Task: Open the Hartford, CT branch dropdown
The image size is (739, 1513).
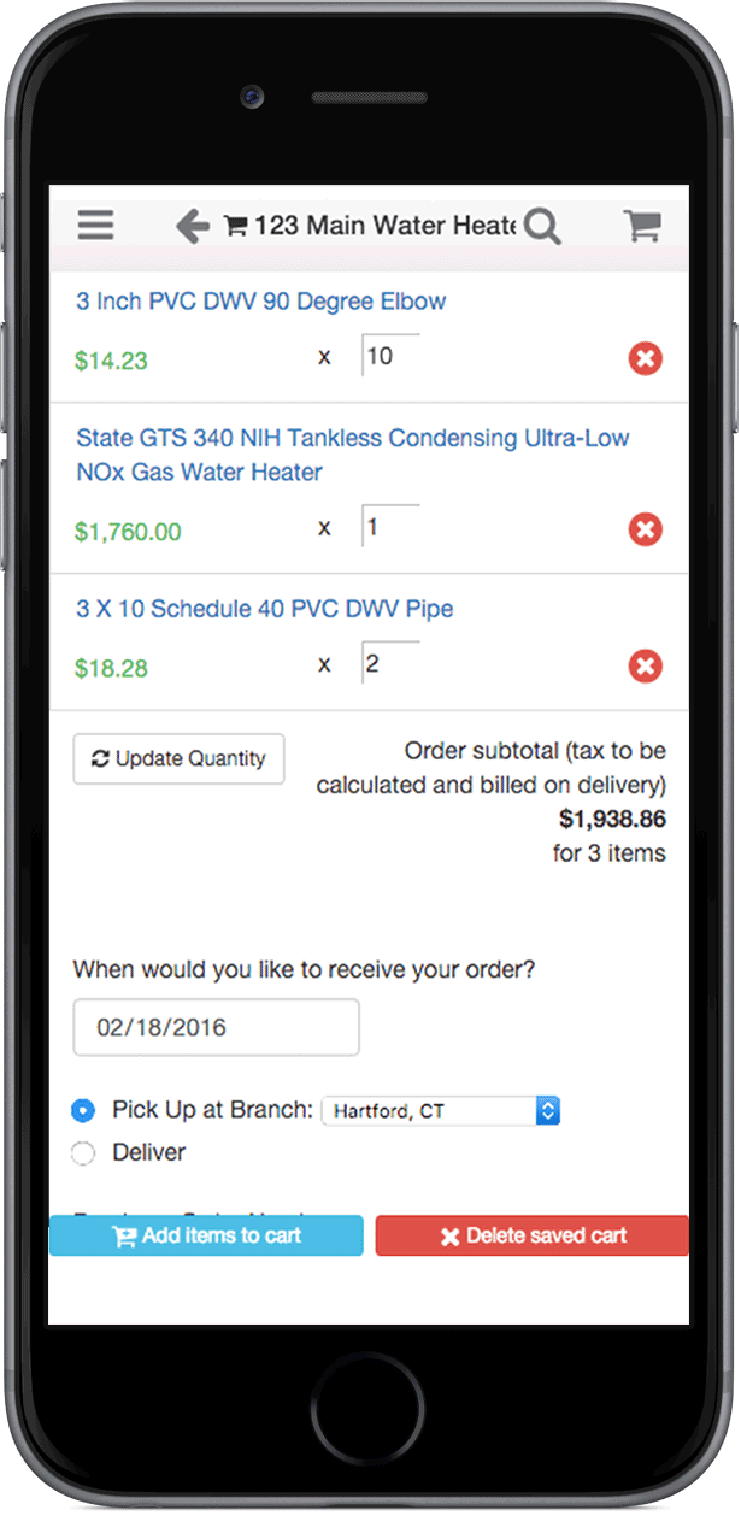Action: point(440,1111)
